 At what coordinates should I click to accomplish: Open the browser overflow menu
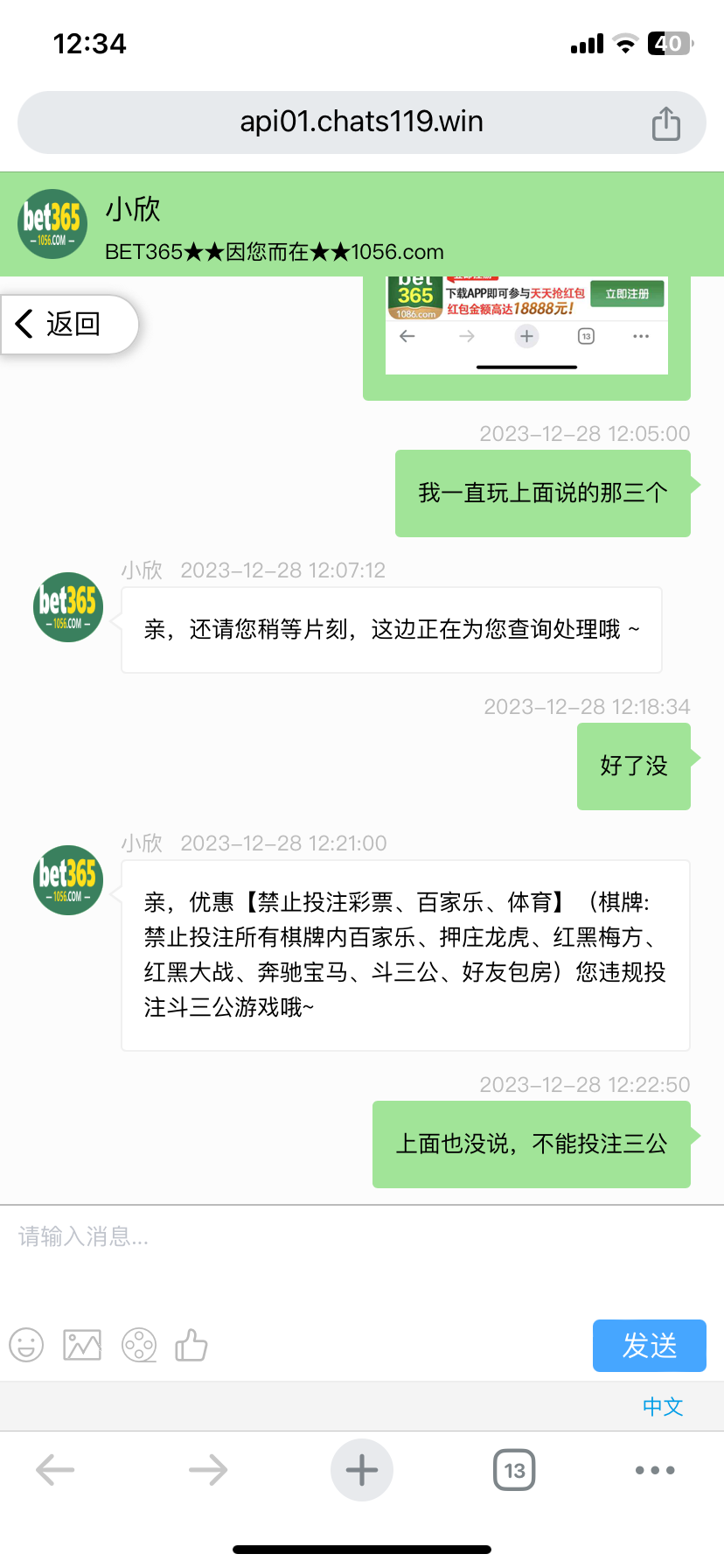point(655,1470)
